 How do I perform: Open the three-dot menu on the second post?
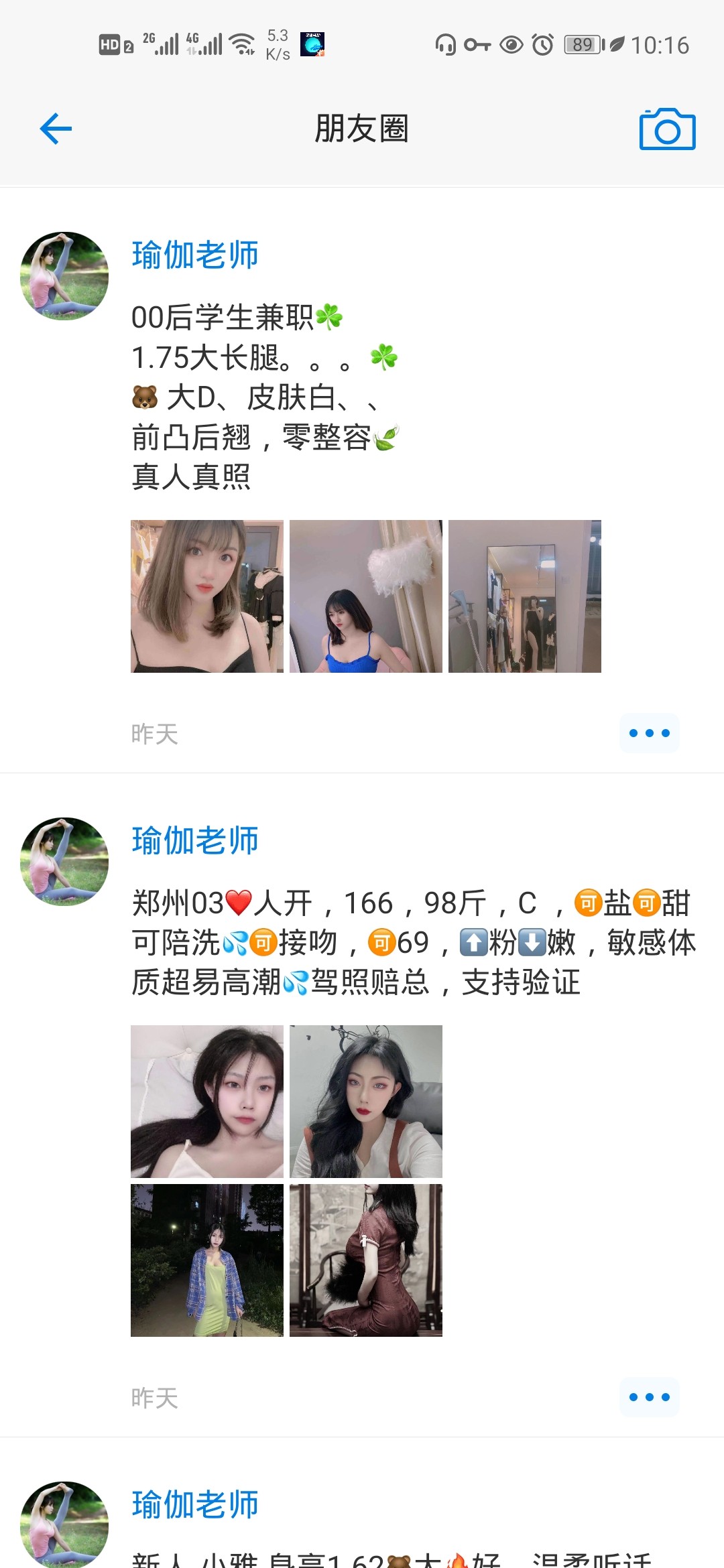pyautogui.click(x=648, y=1397)
